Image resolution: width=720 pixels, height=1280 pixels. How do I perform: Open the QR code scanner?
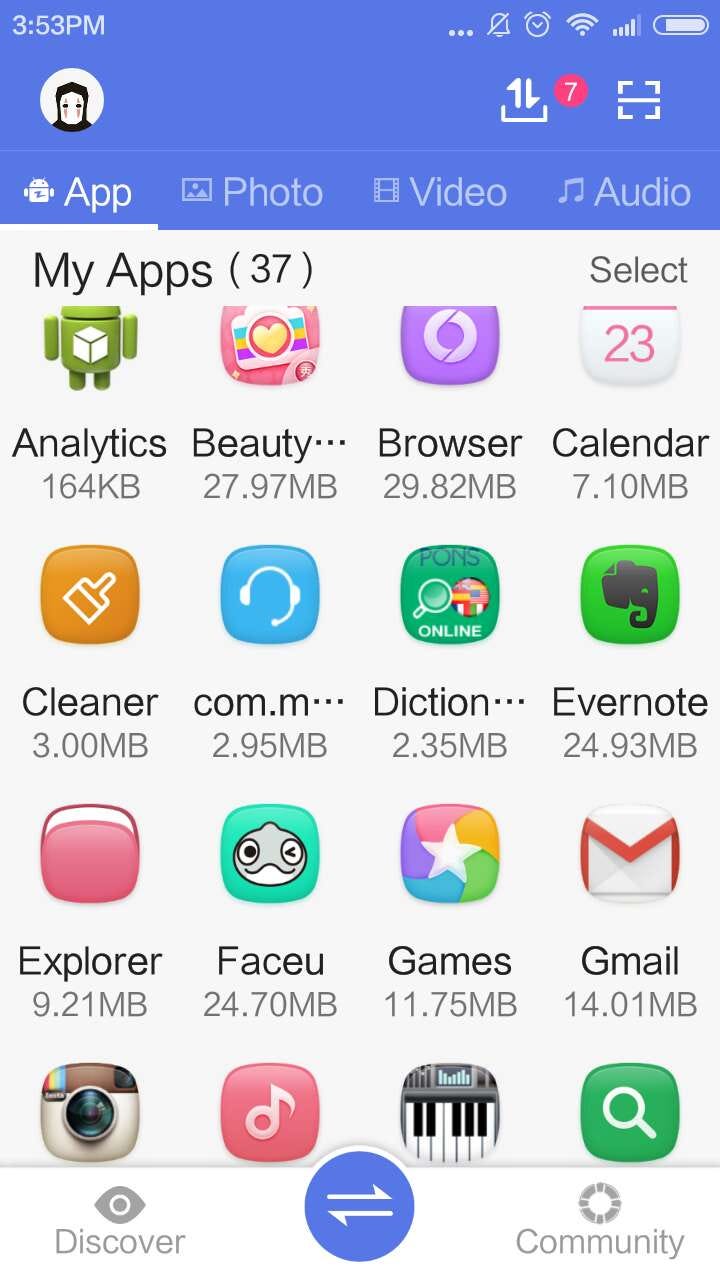click(639, 99)
